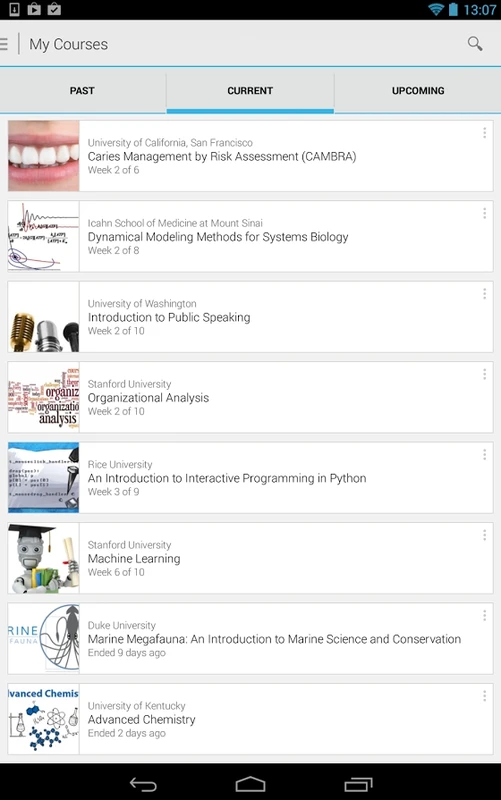Tap the system back button
The image size is (501, 800).
point(143,784)
